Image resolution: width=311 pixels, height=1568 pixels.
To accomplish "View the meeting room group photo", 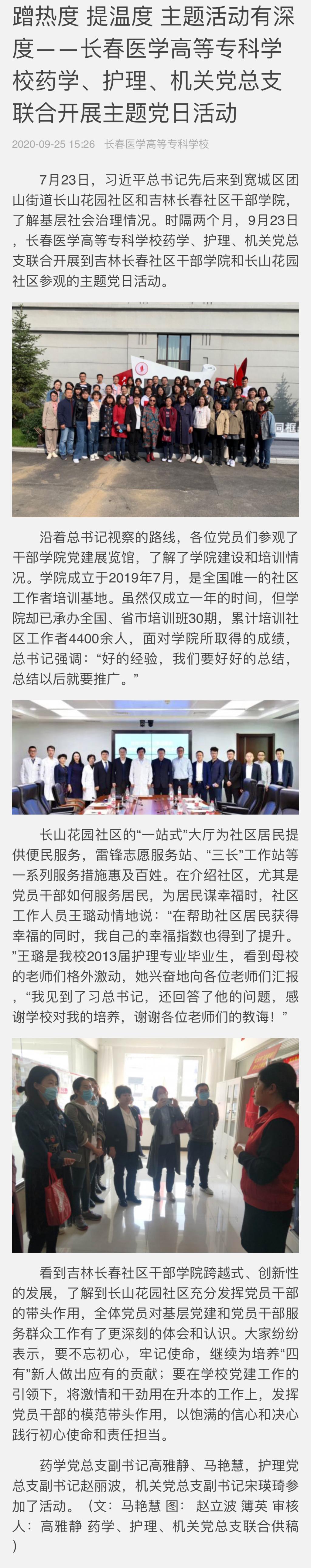I will (x=155, y=757).
